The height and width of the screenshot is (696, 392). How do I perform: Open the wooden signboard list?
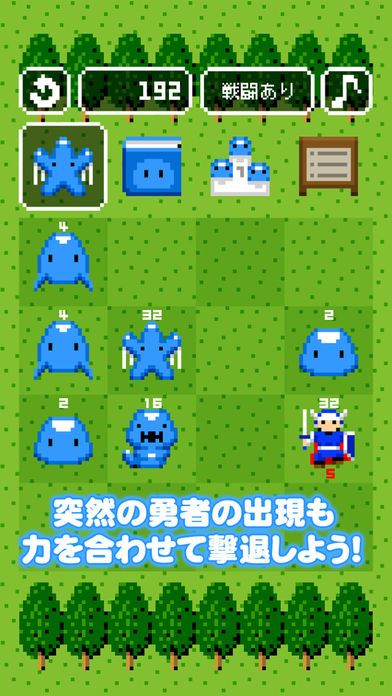pyautogui.click(x=329, y=166)
